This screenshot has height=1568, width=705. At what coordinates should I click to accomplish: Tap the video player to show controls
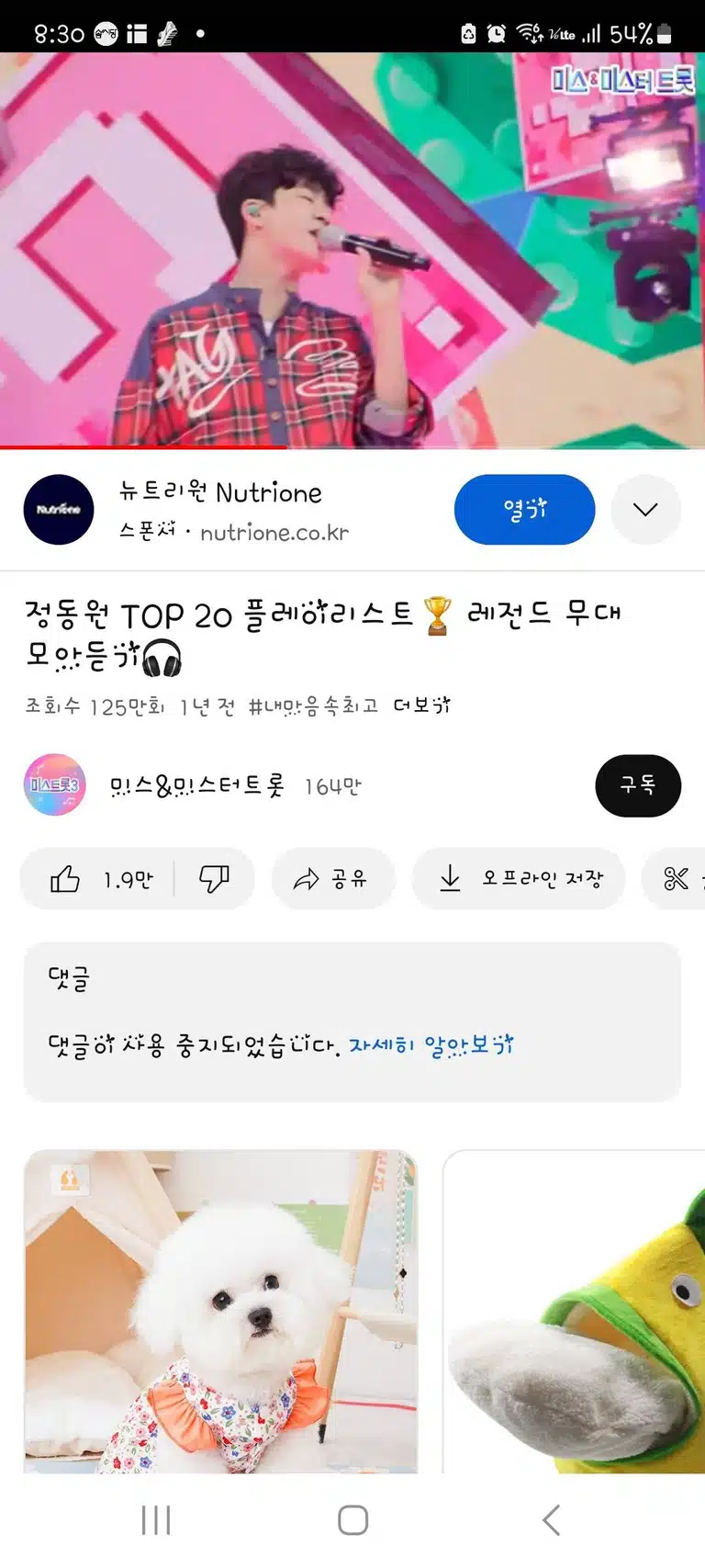[x=352, y=250]
